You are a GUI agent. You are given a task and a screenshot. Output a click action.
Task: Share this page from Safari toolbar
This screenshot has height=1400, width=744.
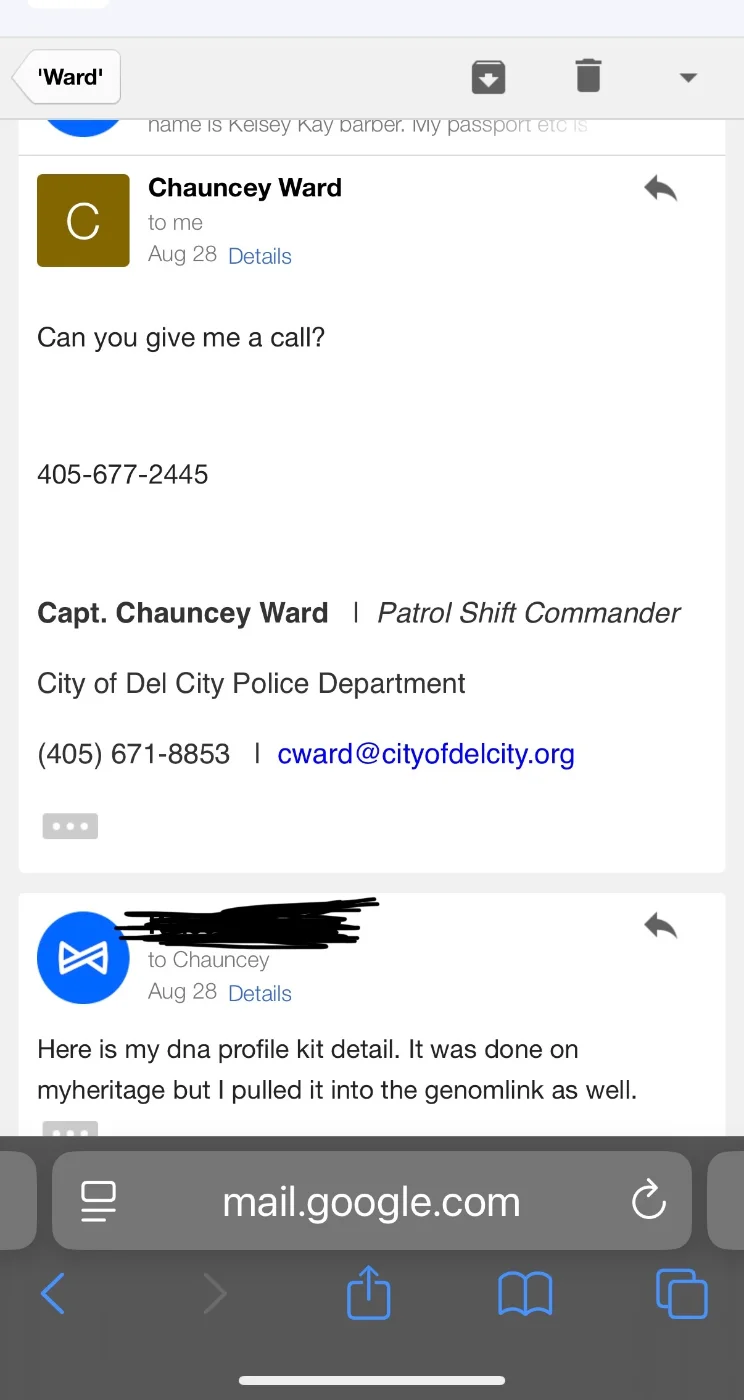coord(368,1293)
